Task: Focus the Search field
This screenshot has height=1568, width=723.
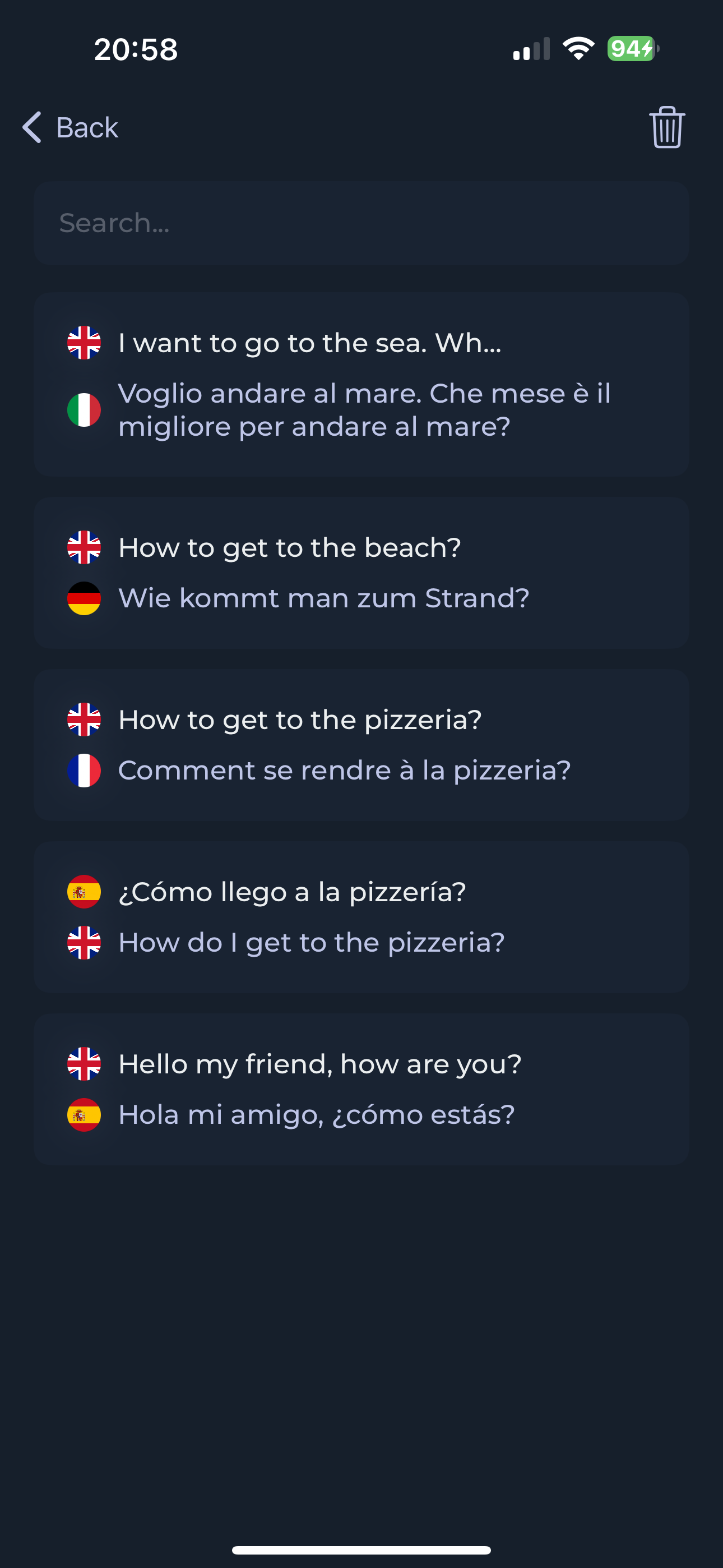Action: coord(361,223)
